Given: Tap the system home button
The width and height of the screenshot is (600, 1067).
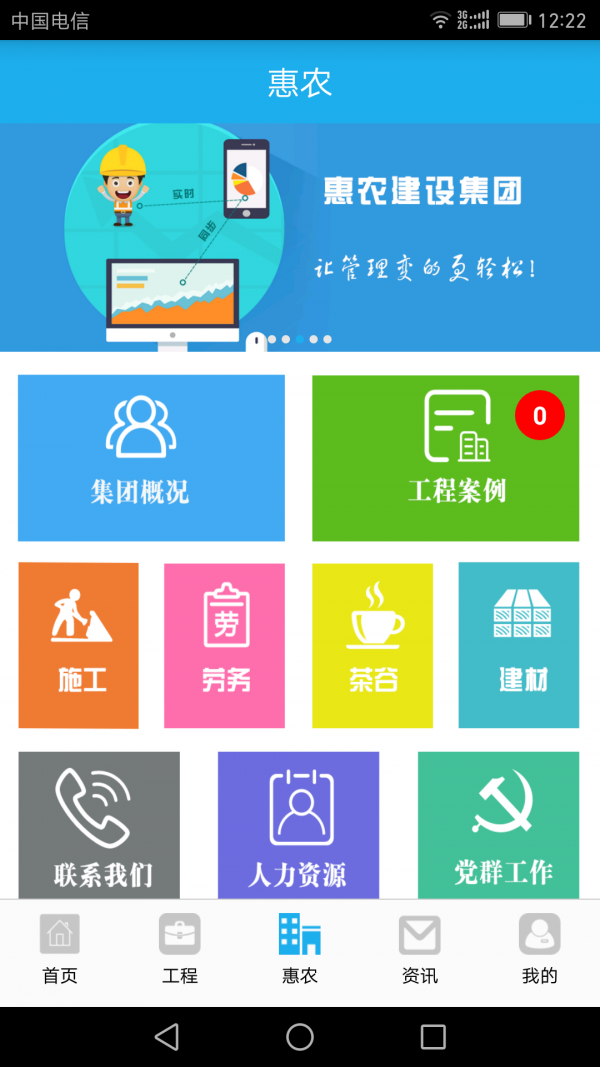Looking at the screenshot, I should (300, 1036).
